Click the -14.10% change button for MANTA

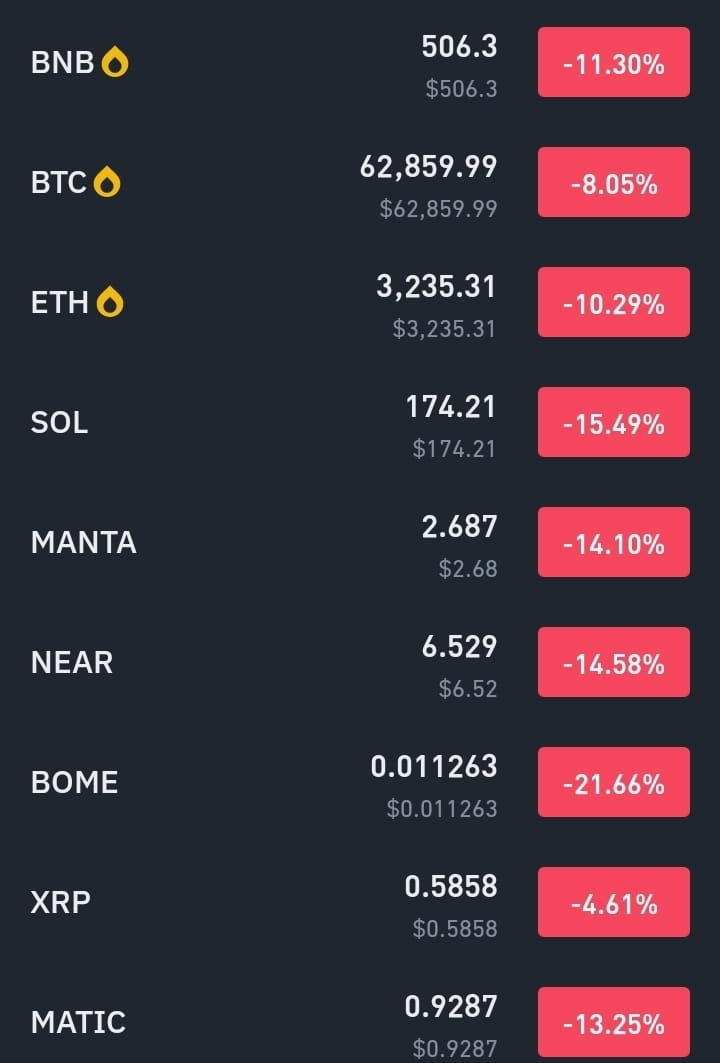[x=613, y=542]
